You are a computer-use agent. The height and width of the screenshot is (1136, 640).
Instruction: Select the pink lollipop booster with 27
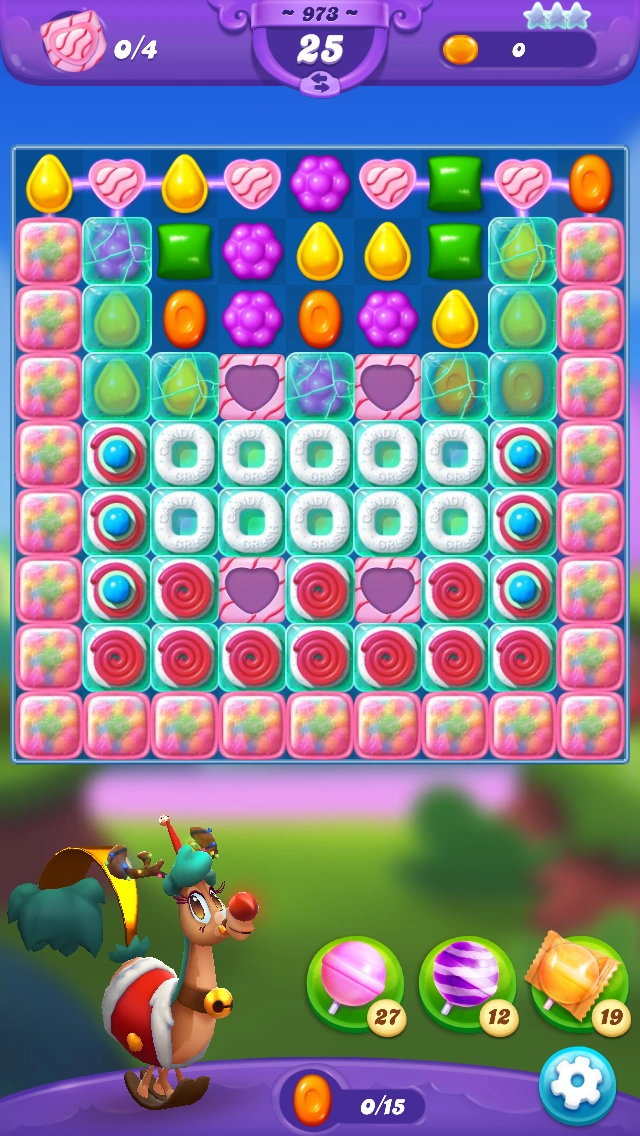(355, 983)
